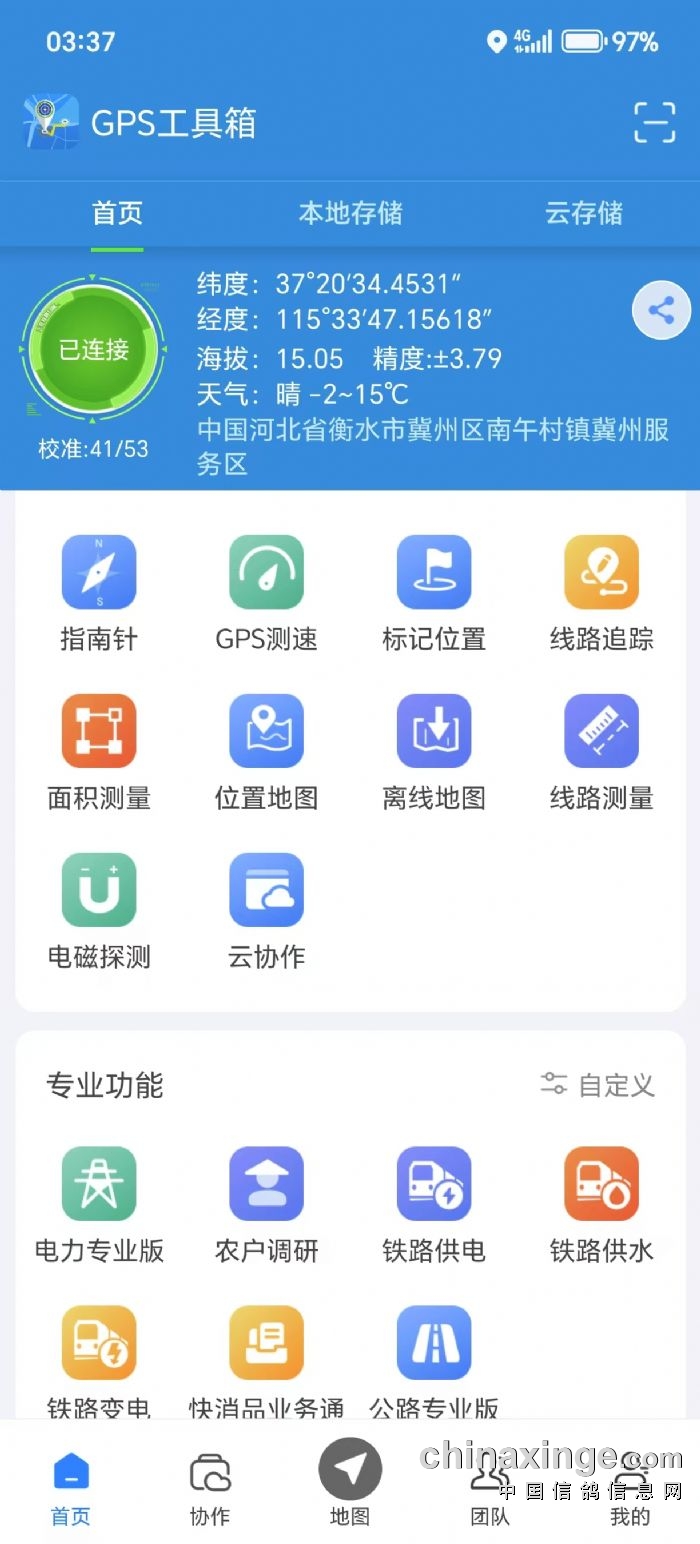Open the 面积测量 area tool

click(x=99, y=753)
